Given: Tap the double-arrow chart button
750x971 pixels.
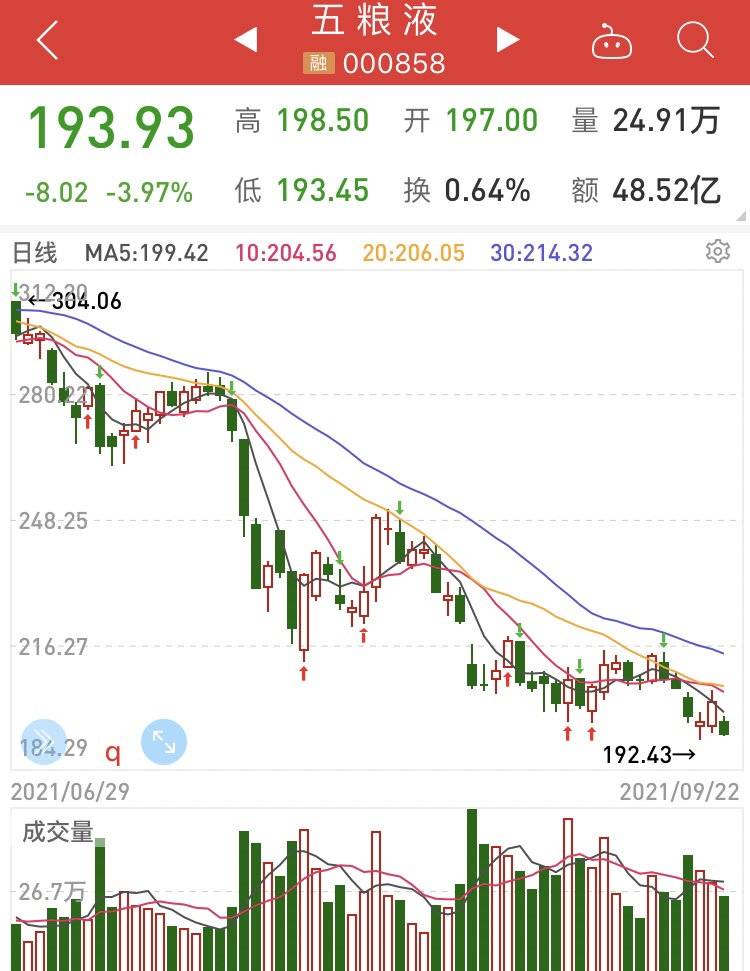Looking at the screenshot, I should pos(43,741).
